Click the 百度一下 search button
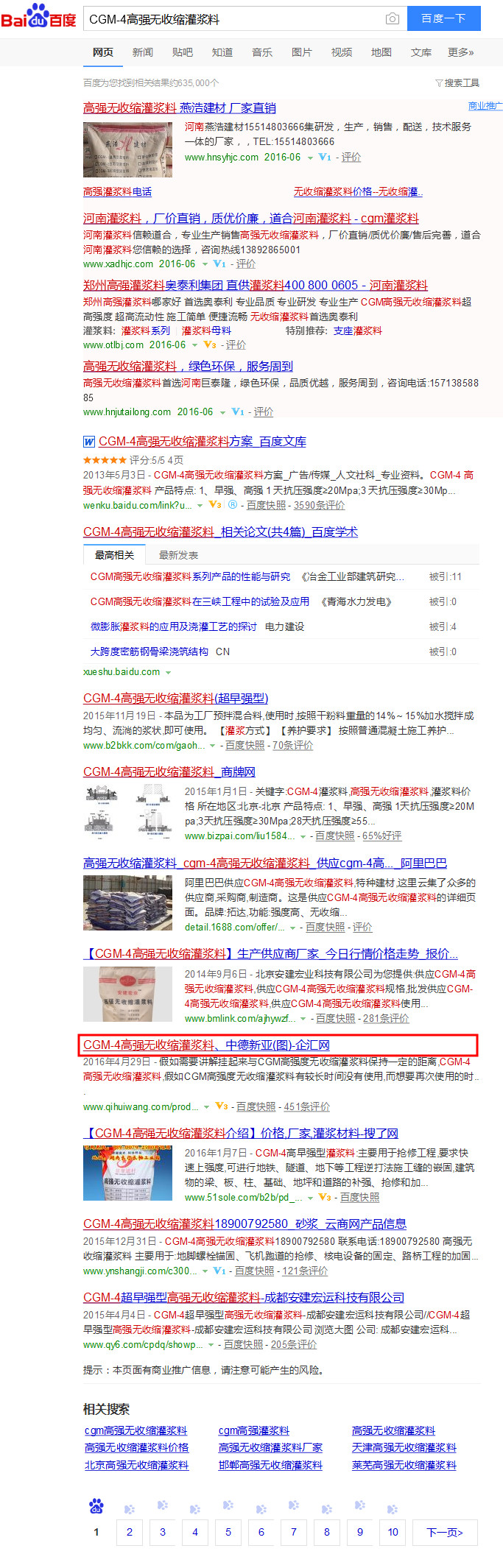 pos(443,18)
